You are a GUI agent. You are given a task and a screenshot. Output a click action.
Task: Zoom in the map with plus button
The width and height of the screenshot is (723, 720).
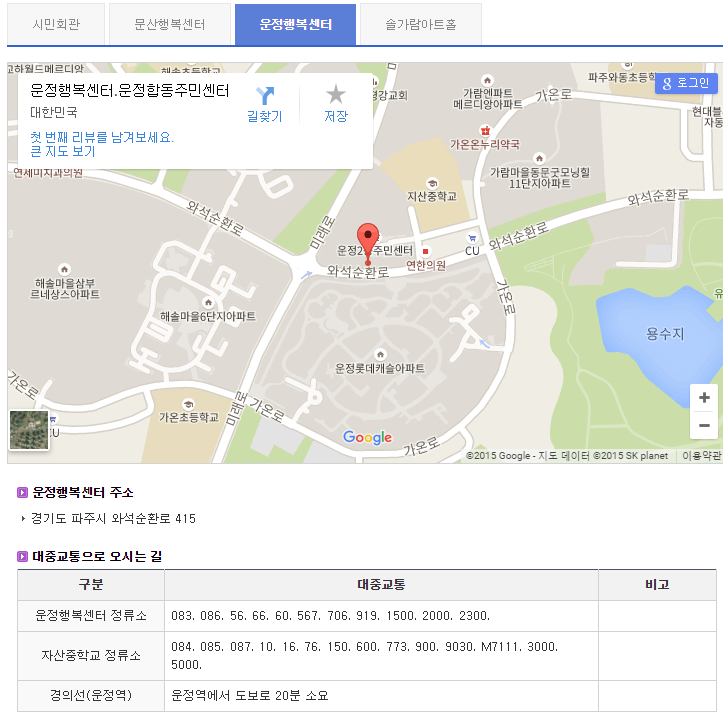[x=704, y=397]
